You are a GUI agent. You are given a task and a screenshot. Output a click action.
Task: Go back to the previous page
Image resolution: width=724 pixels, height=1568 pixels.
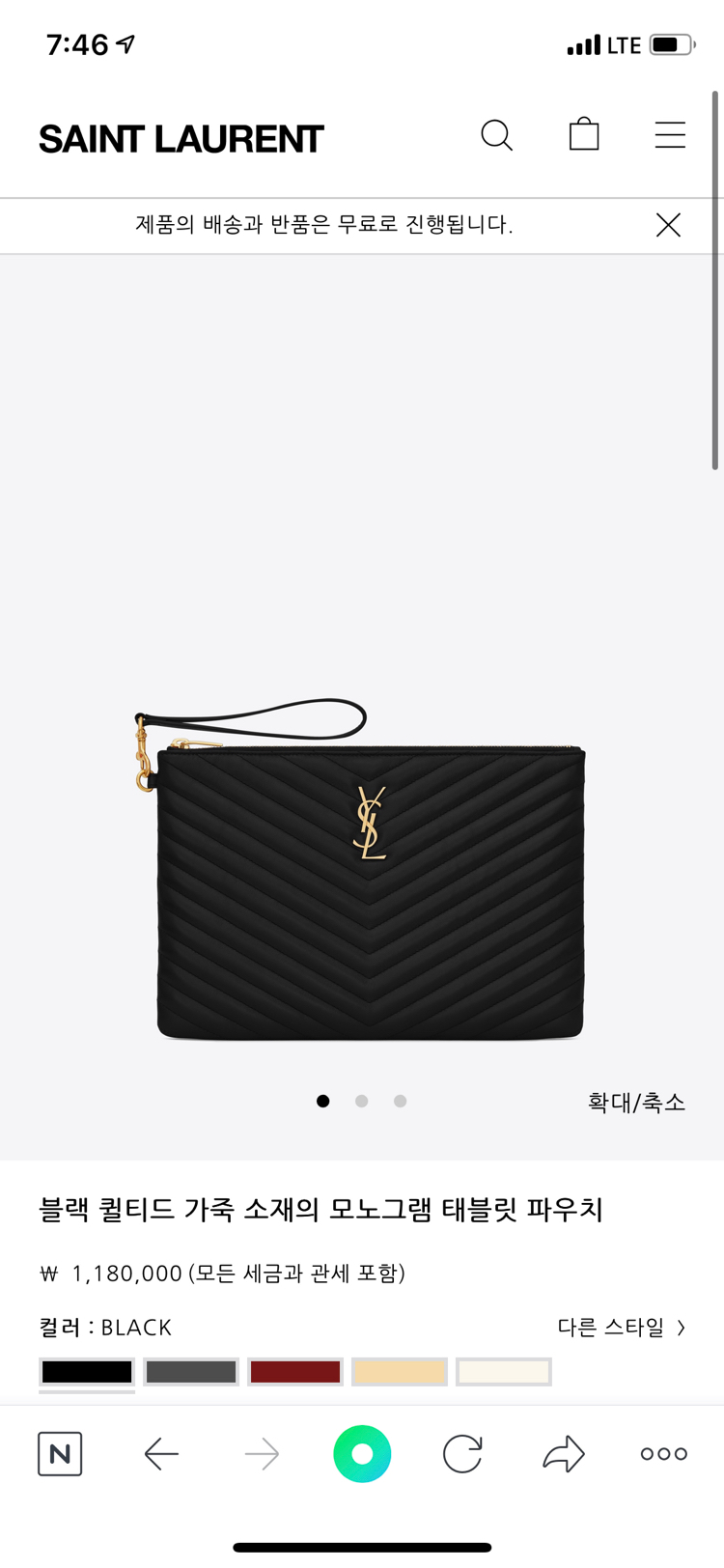click(x=161, y=1453)
